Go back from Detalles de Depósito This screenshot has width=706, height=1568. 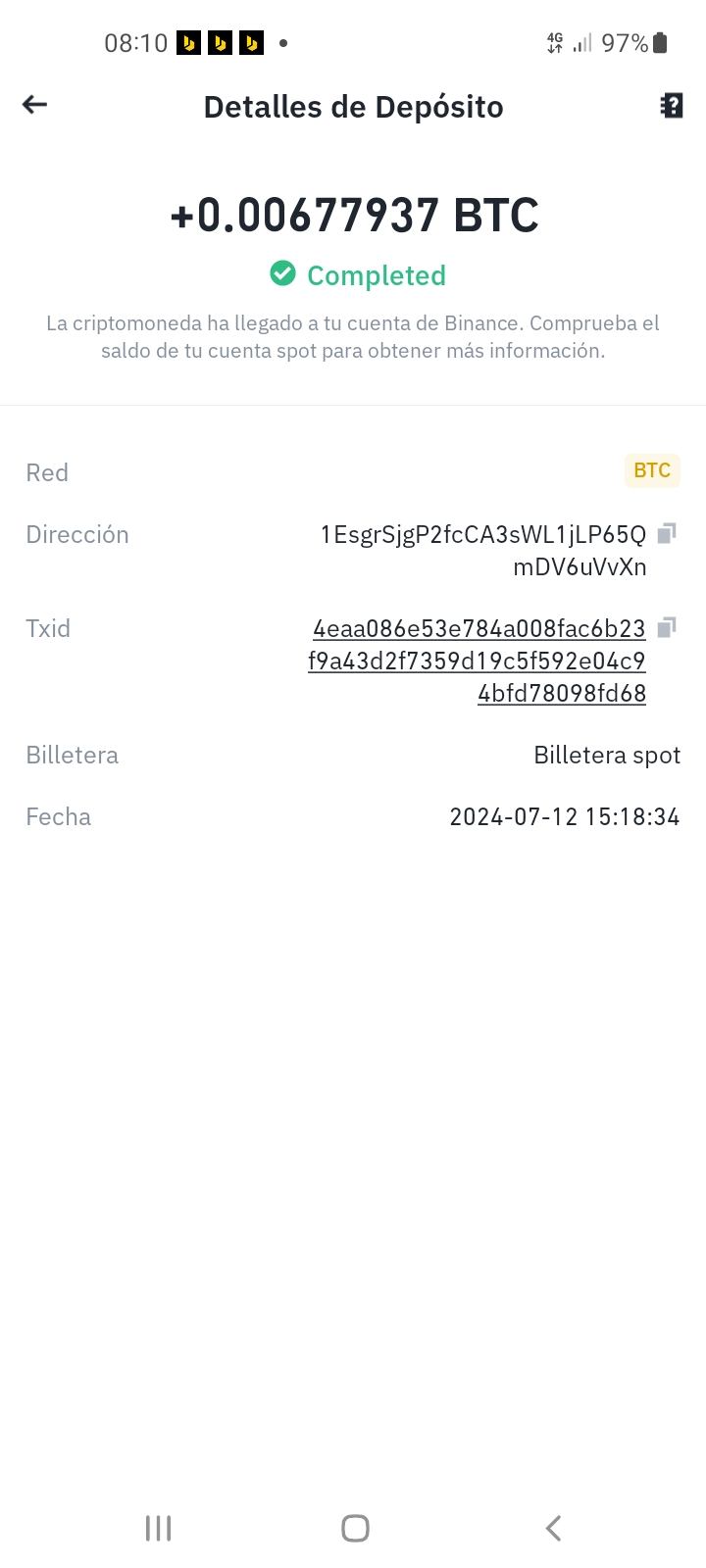click(35, 105)
